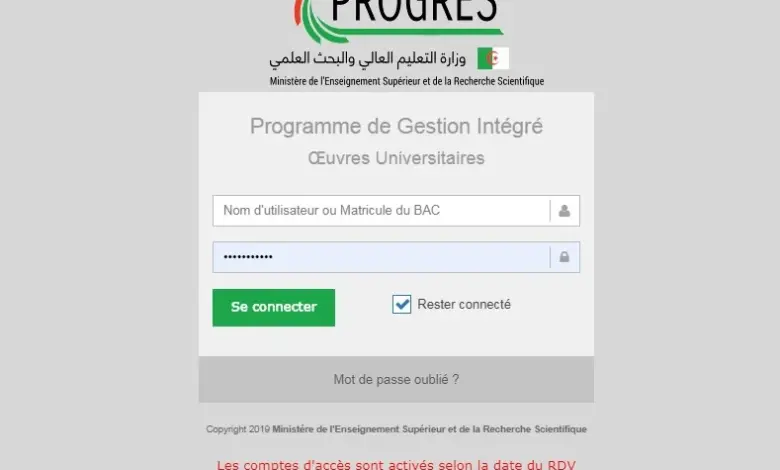Viewport: 780px width, 470px height.
Task: Tap the Se connecter button
Action: (x=273, y=307)
